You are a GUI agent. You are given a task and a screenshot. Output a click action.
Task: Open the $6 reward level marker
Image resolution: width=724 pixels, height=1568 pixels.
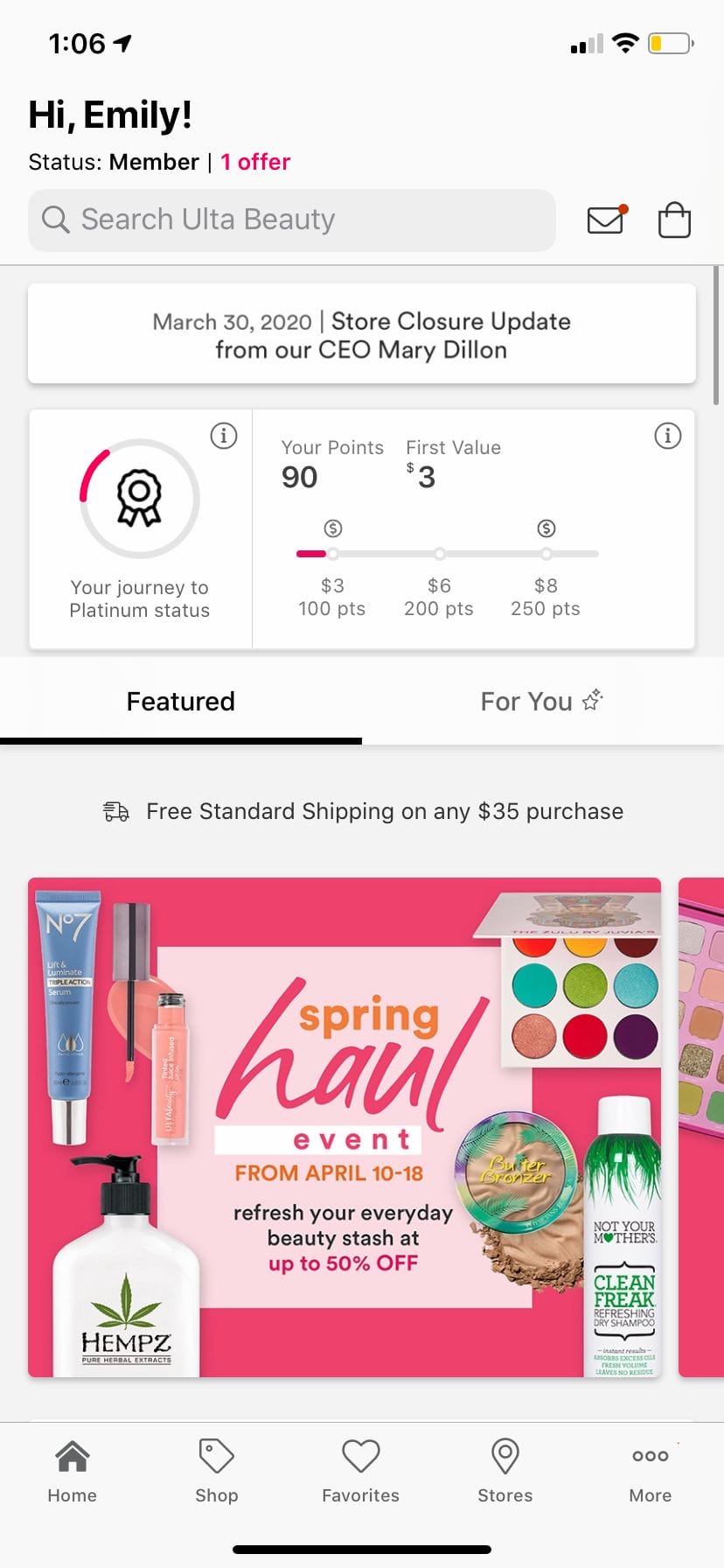pos(439,554)
